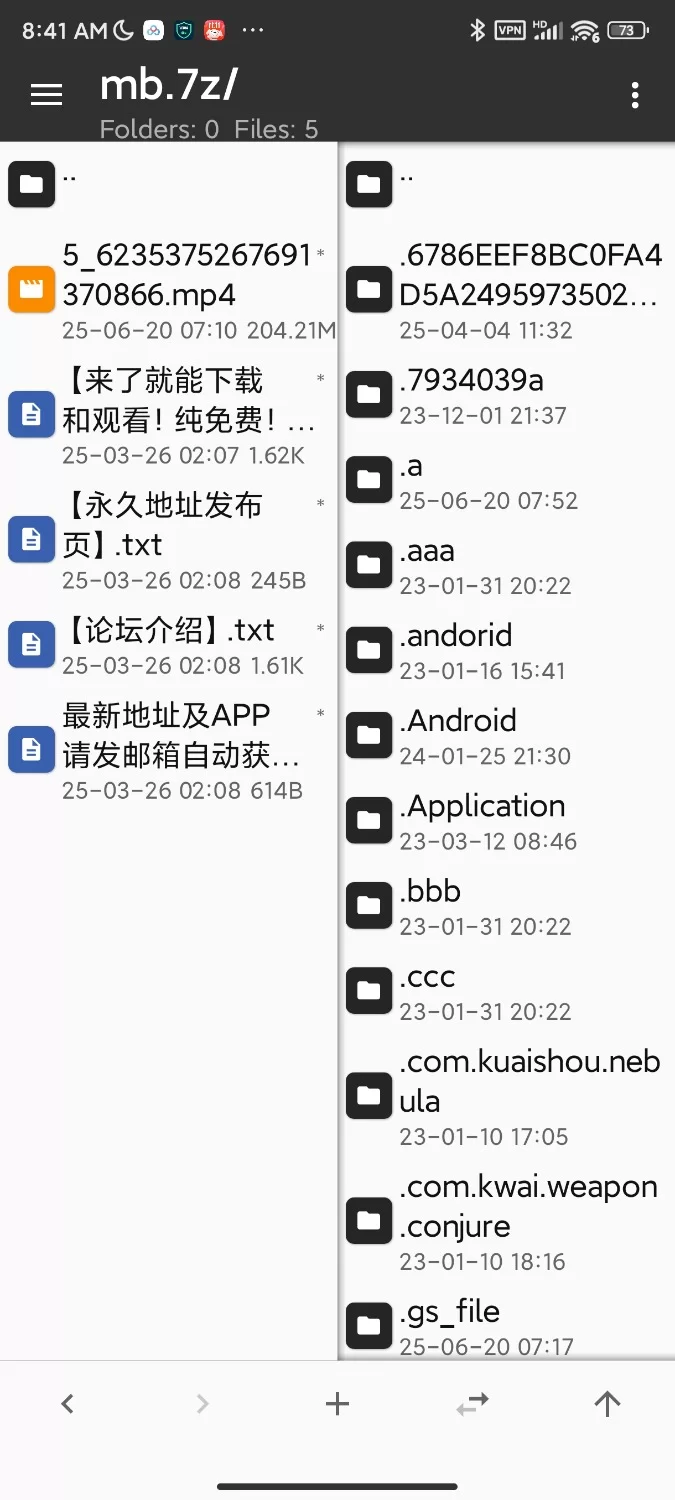Go to parent folder in left pane
Image resolution: width=675 pixels, height=1500 pixels.
click(x=169, y=184)
